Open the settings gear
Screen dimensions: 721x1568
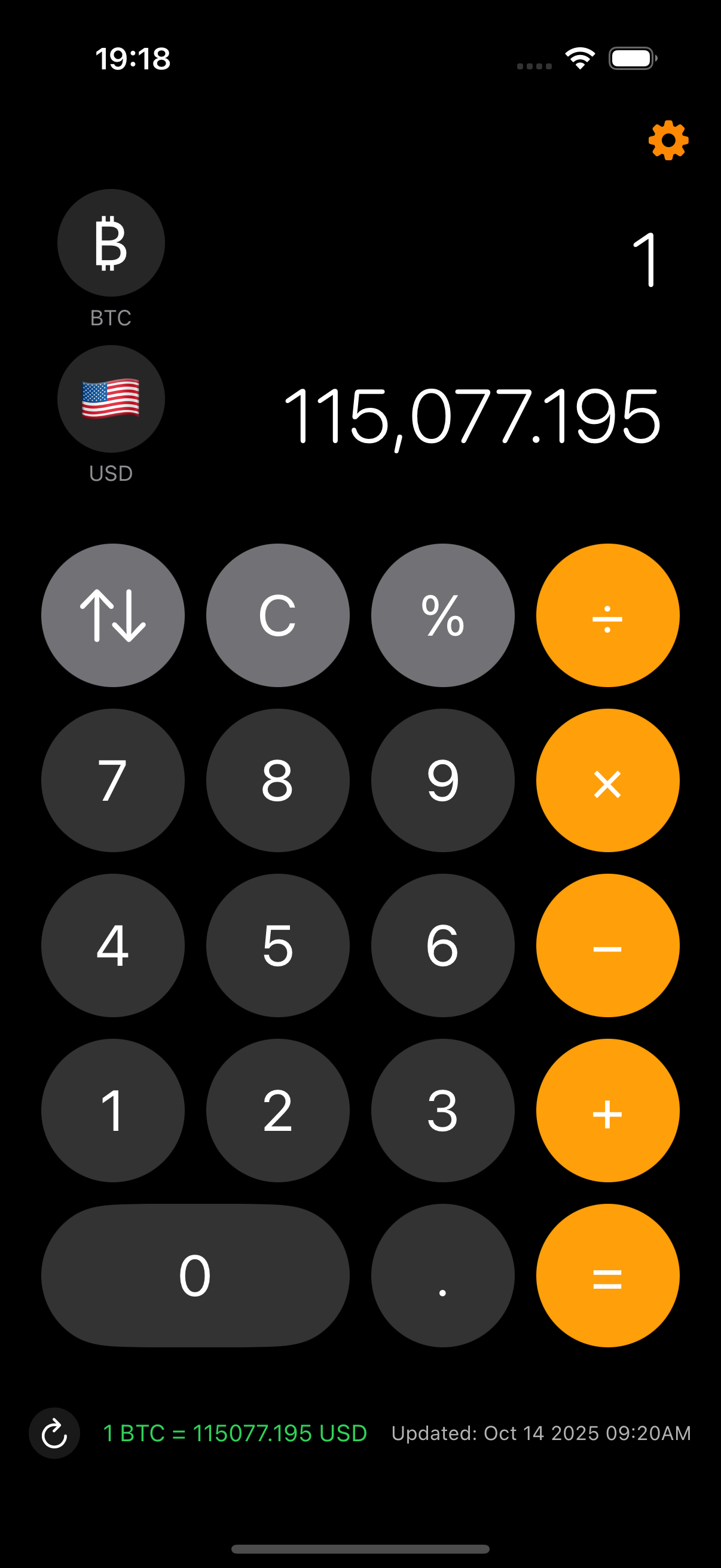667,141
